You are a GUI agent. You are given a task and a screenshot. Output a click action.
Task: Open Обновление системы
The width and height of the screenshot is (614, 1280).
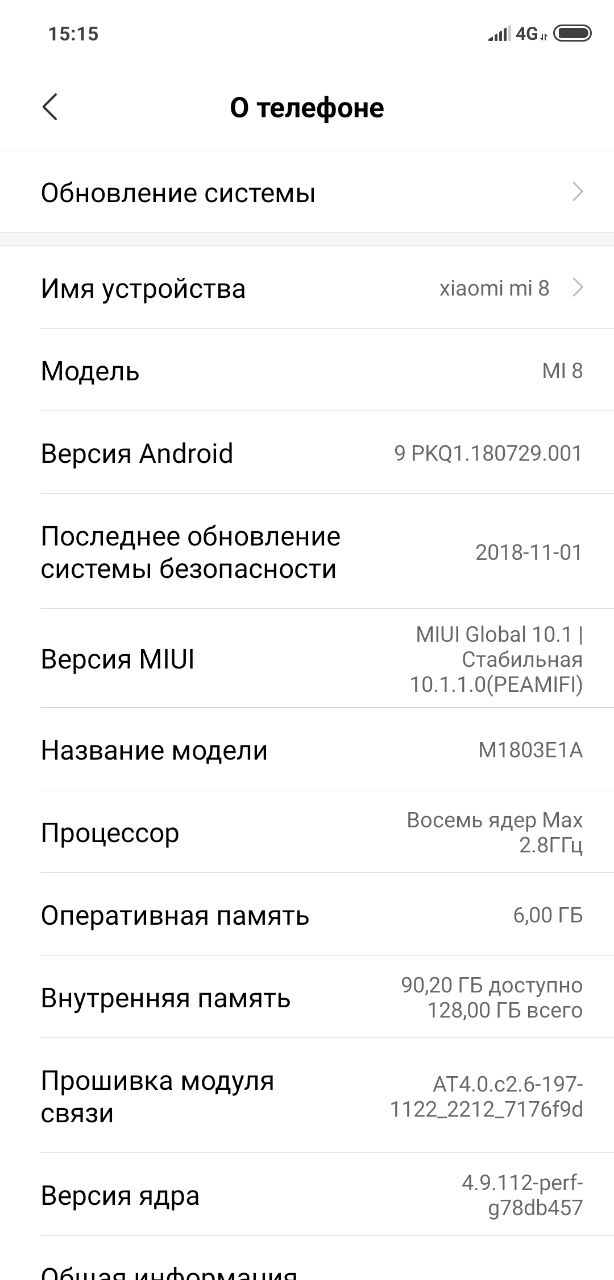[307, 192]
